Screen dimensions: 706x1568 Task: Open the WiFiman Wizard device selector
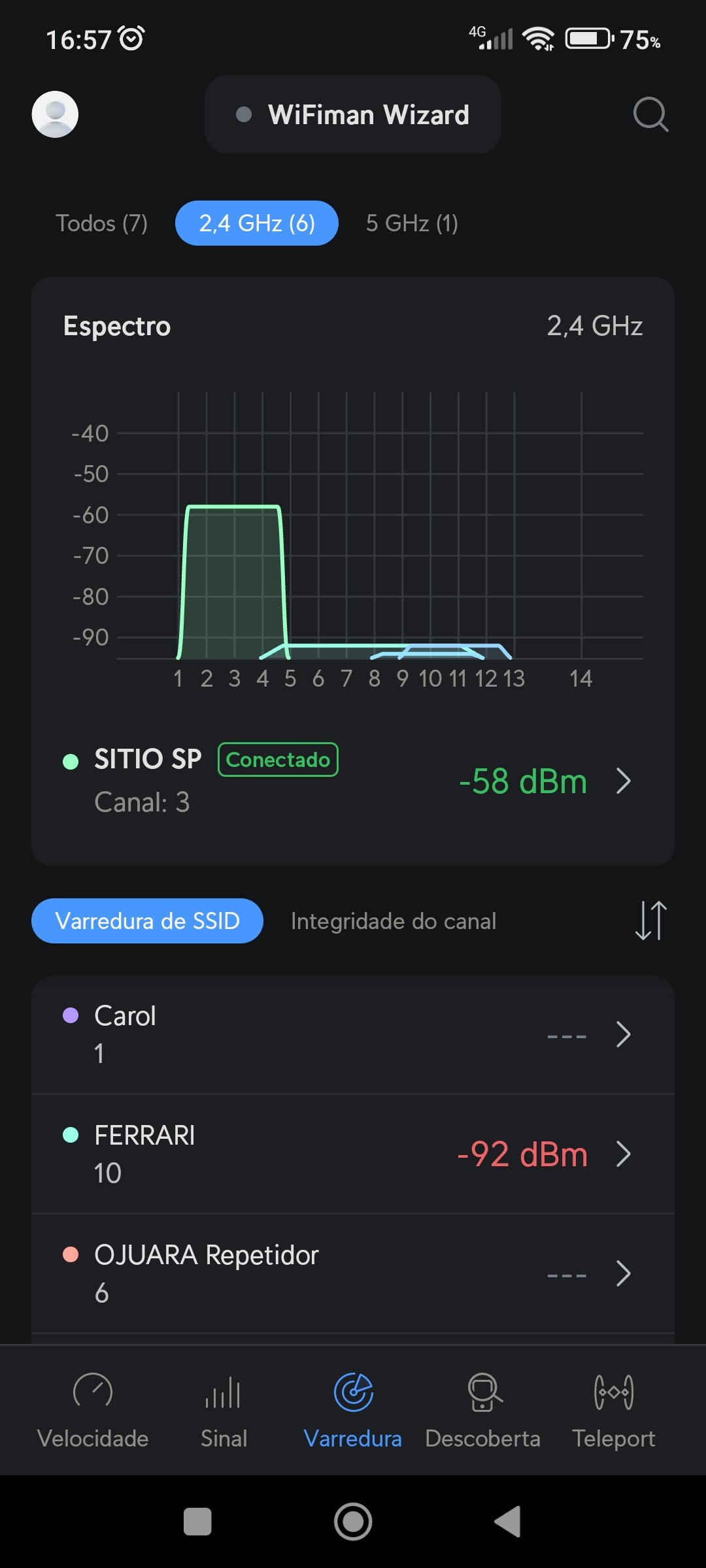coord(353,115)
